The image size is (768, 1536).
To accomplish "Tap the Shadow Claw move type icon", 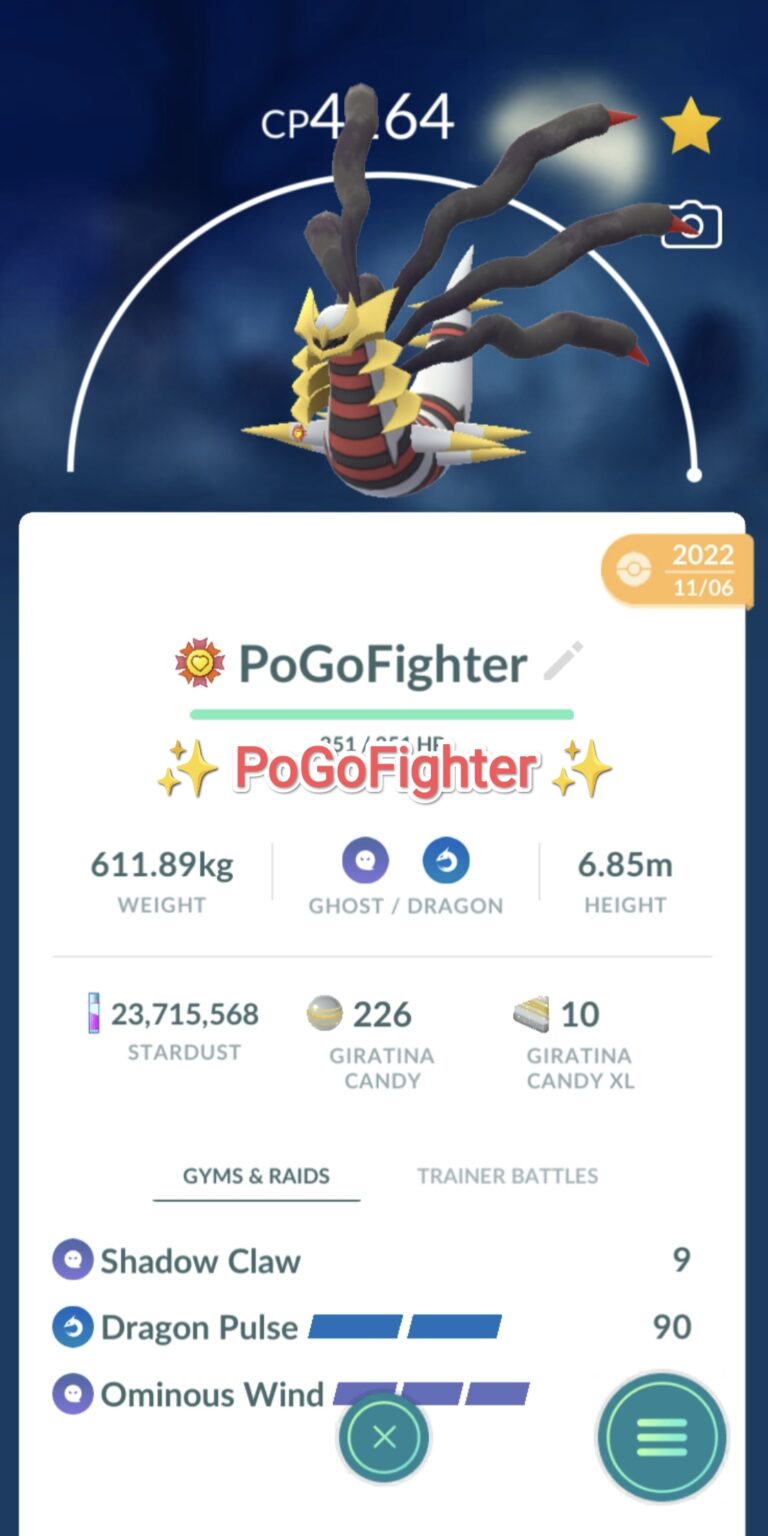I will (x=72, y=1260).
